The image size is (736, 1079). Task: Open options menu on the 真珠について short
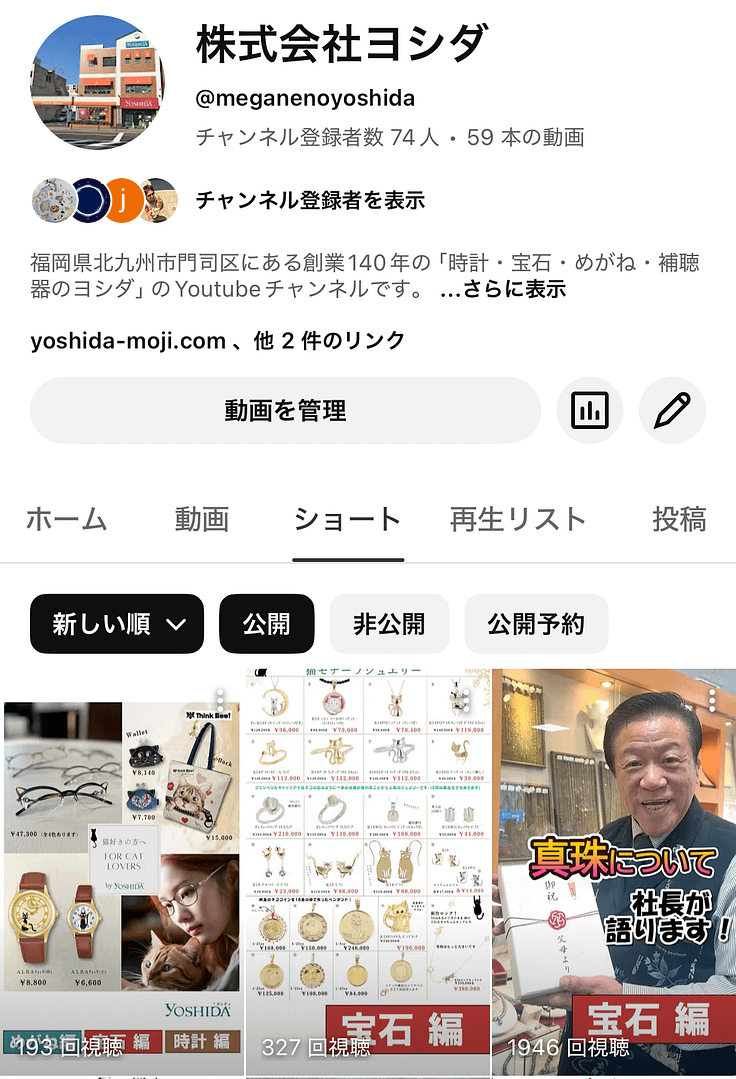coord(712,698)
